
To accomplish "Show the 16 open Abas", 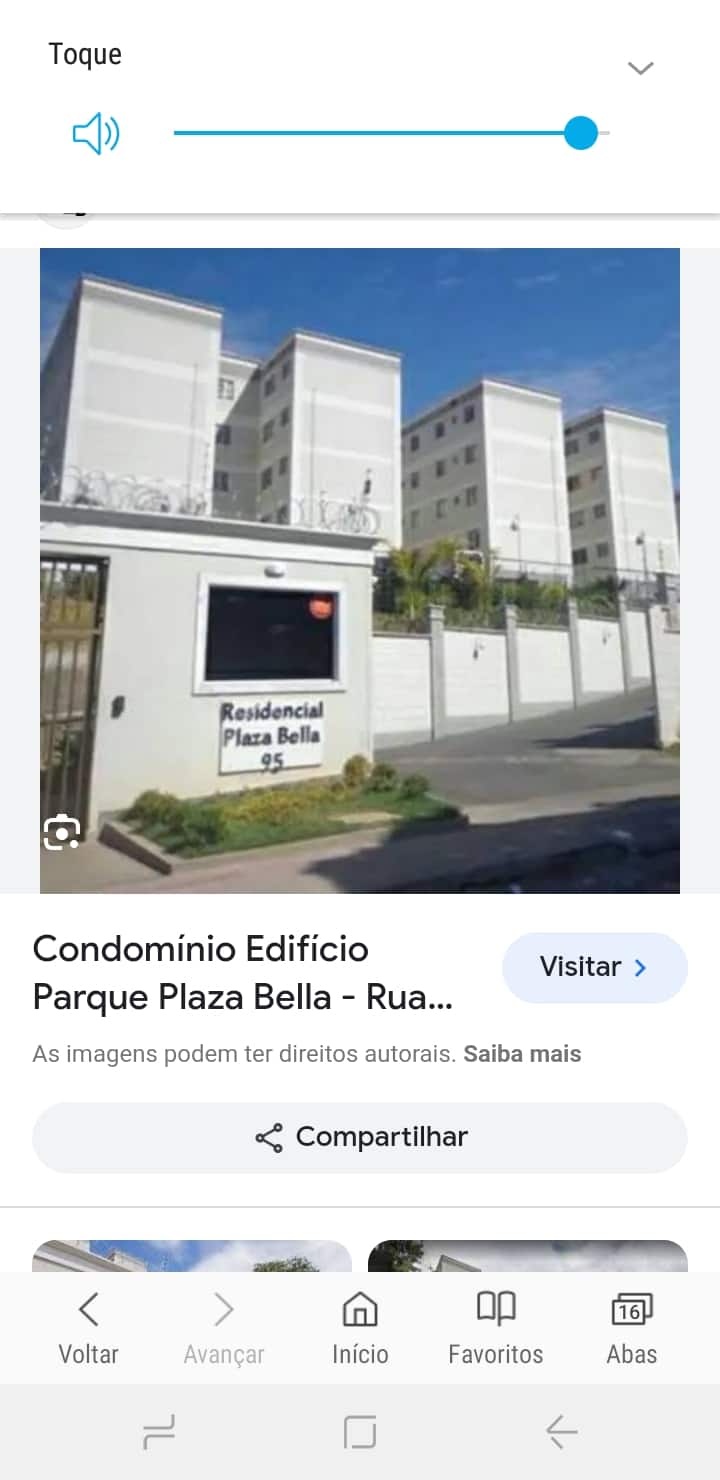I will (632, 1328).
